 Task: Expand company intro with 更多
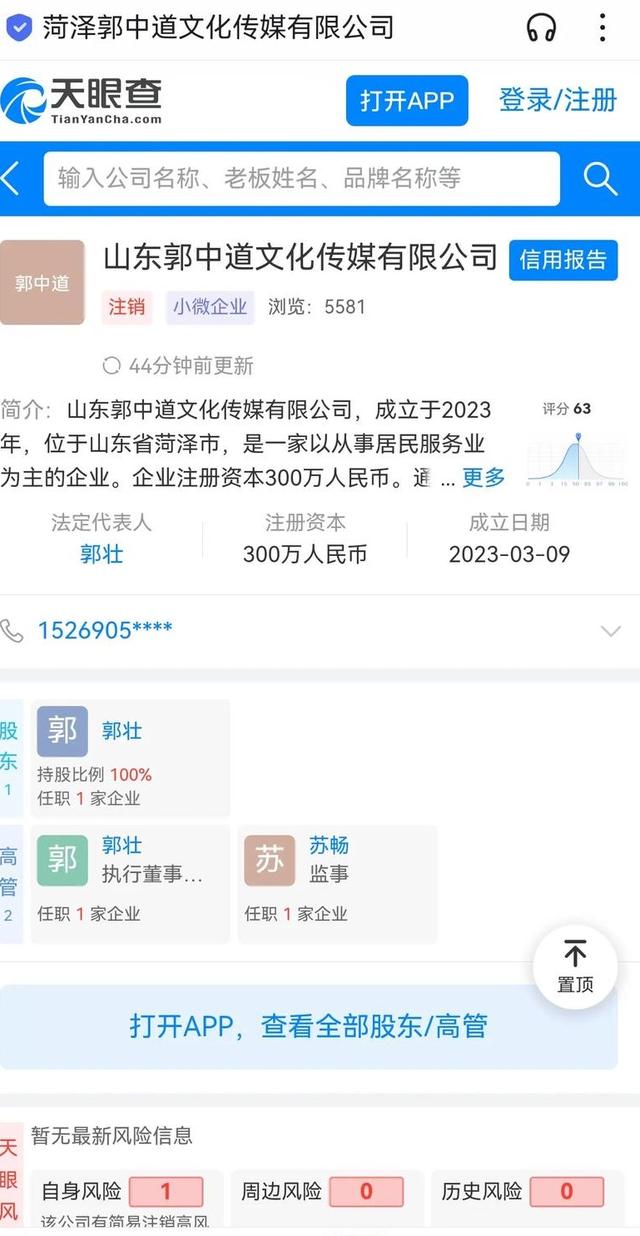pos(484,478)
